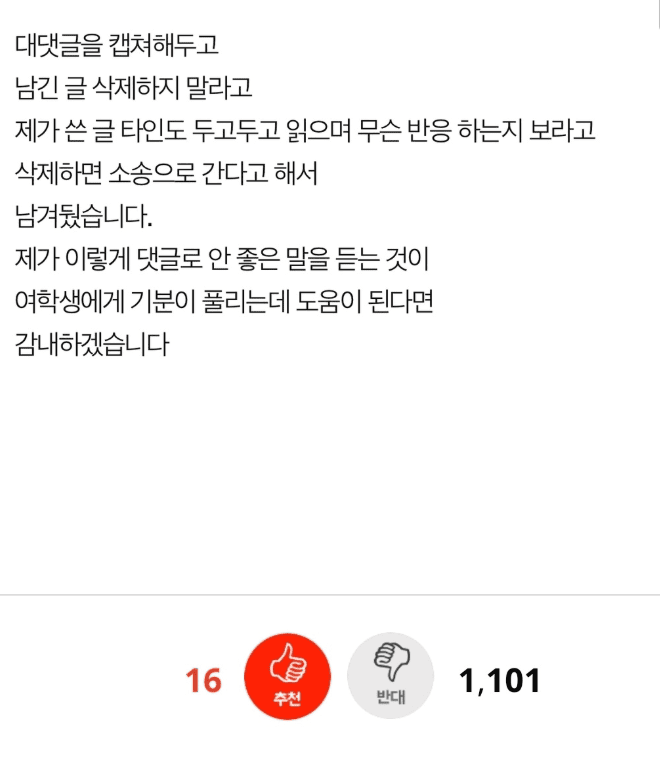The height and width of the screenshot is (759, 660).
Task: Tap the red 추천 thumbs-up button
Action: pos(287,675)
